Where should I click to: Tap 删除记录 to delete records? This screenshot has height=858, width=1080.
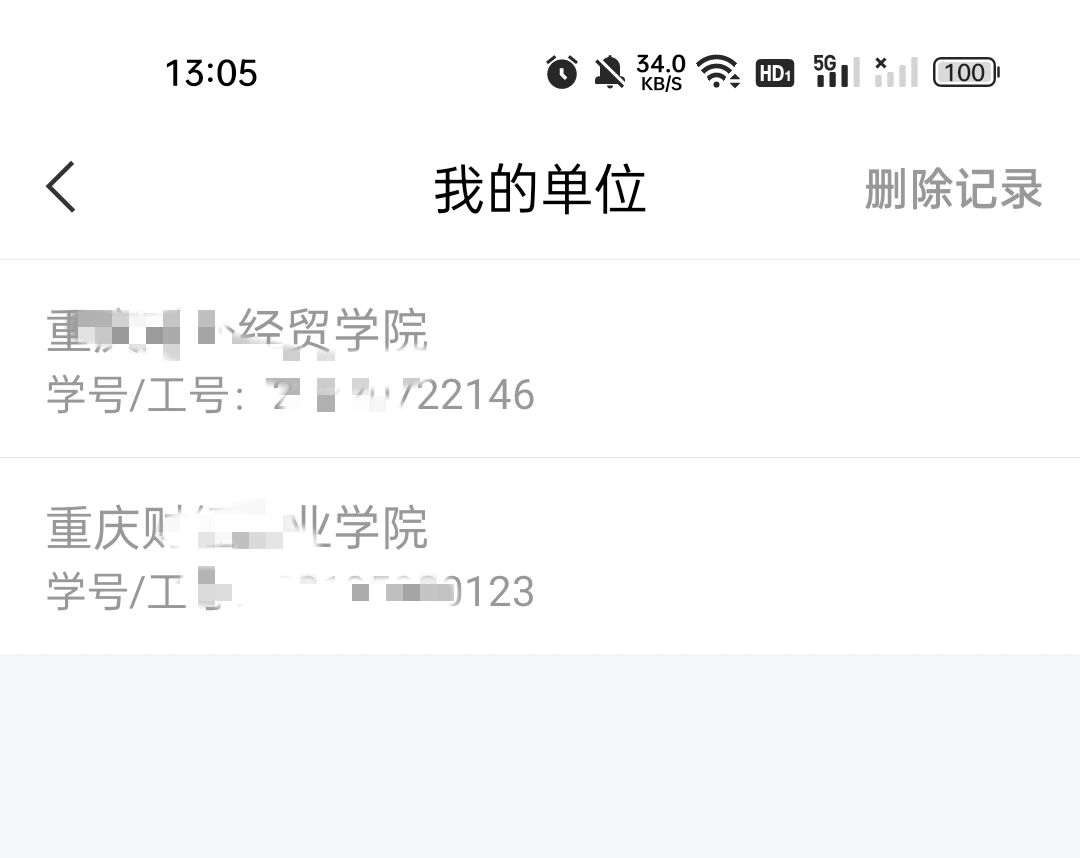(953, 189)
